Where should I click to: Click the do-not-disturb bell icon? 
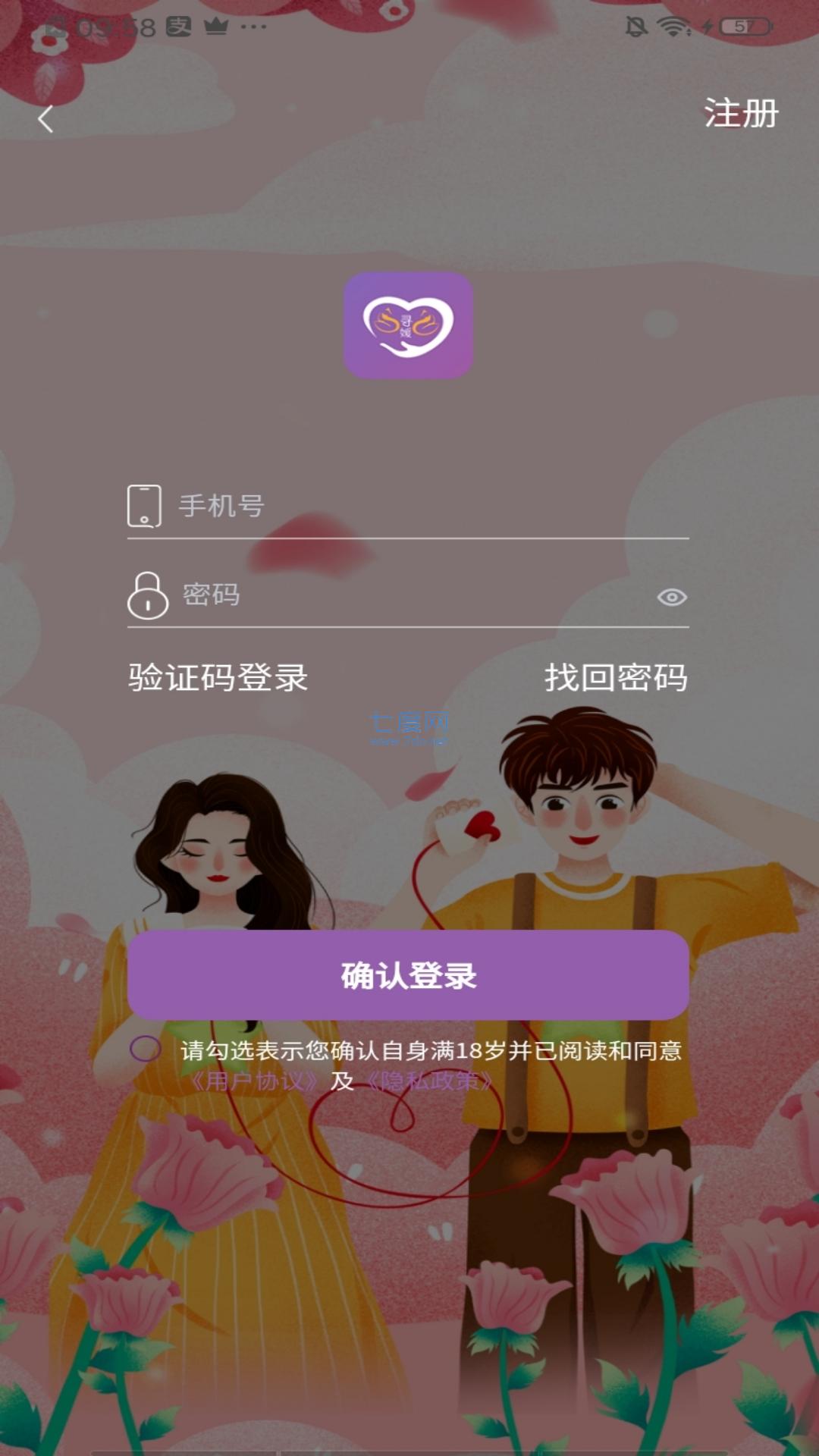point(635,26)
